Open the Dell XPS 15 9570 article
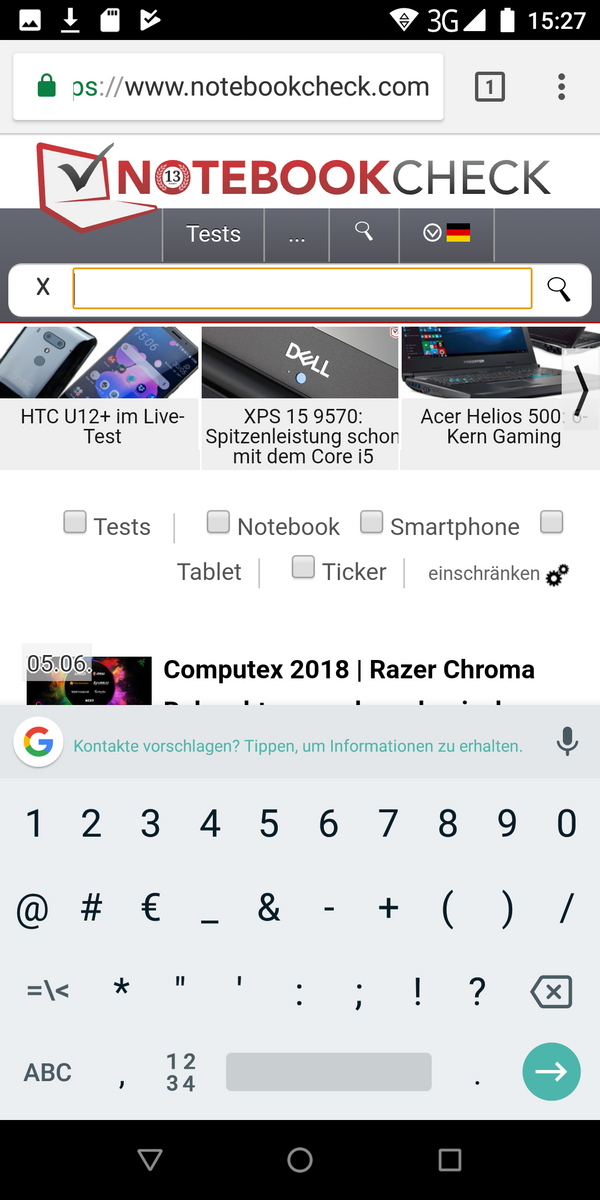Screen dimensions: 600x1200 (300, 397)
